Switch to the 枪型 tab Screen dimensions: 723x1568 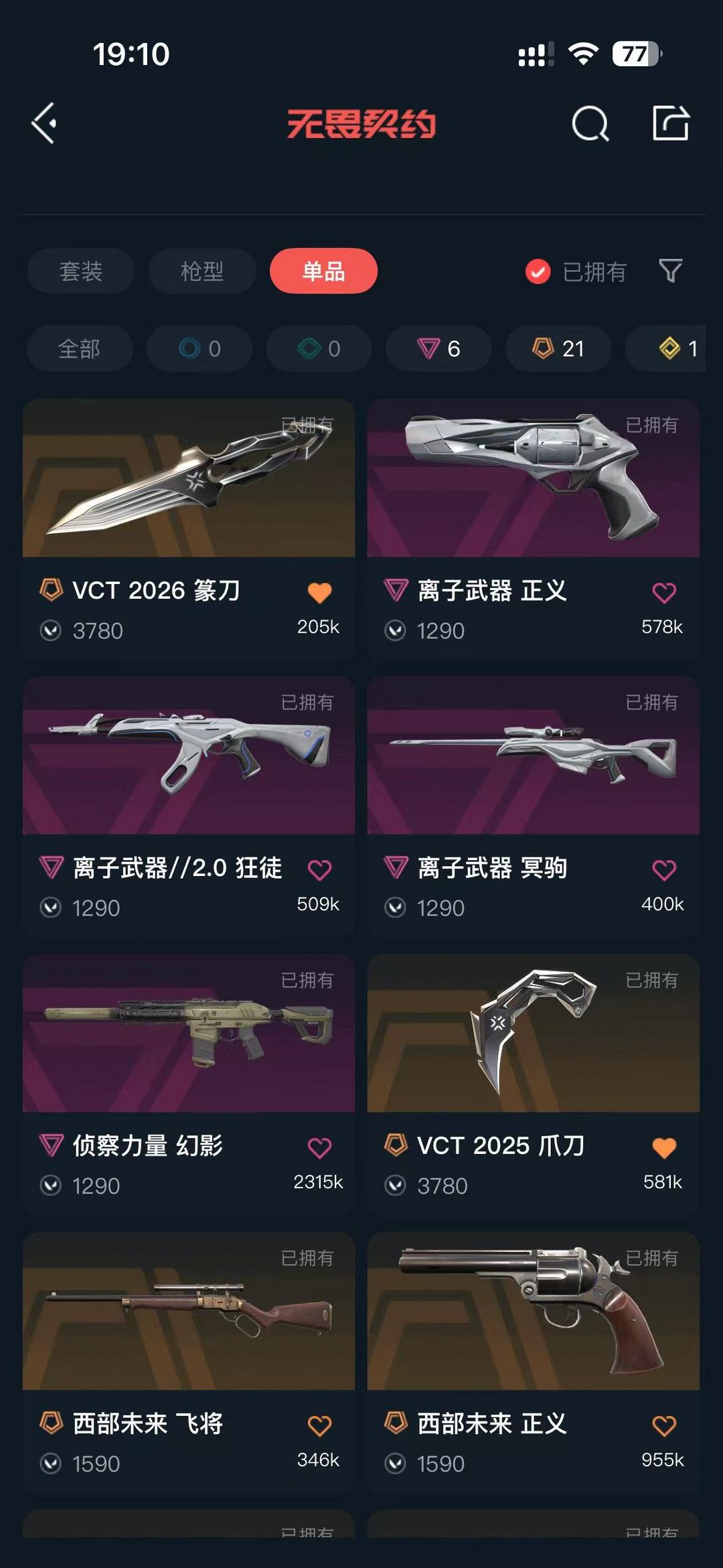[x=200, y=271]
